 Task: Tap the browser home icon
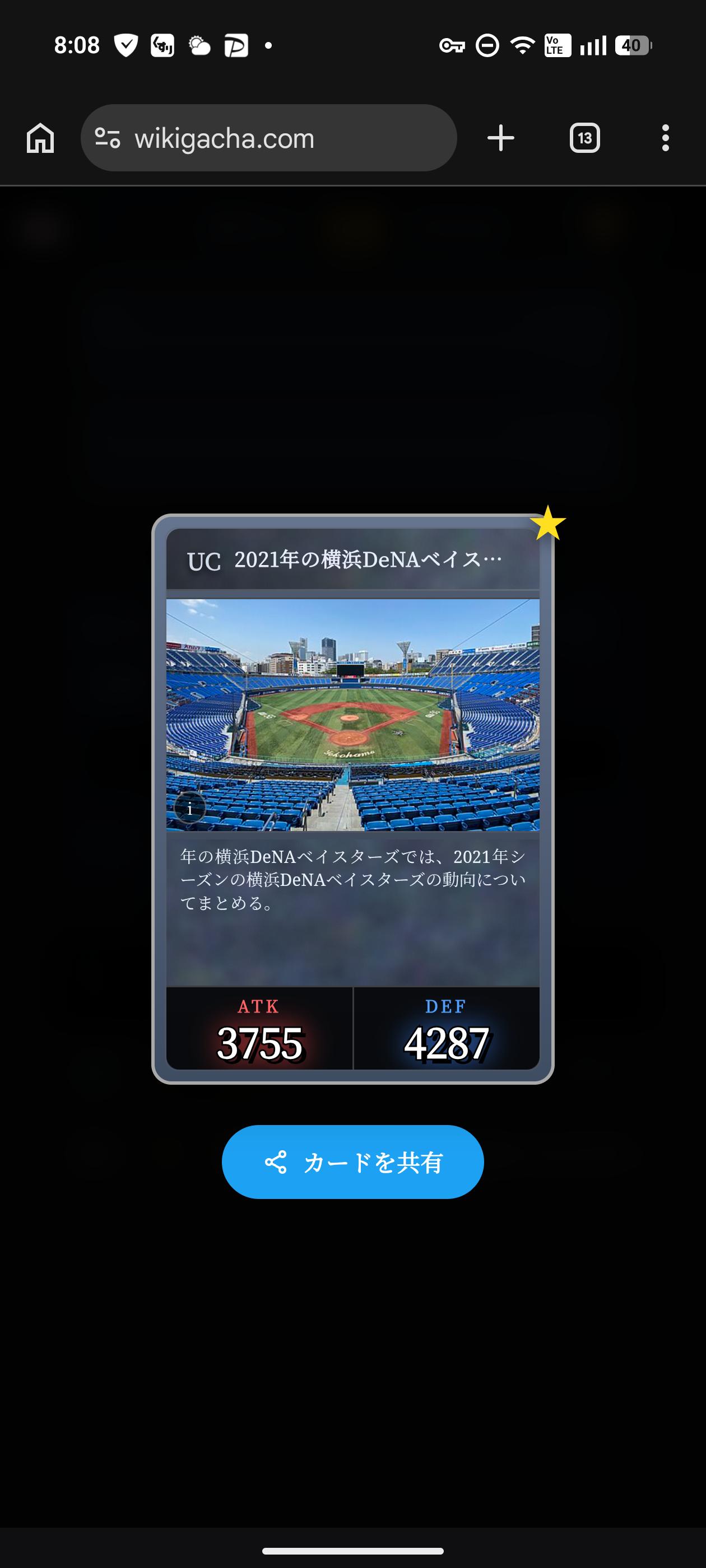(40, 138)
